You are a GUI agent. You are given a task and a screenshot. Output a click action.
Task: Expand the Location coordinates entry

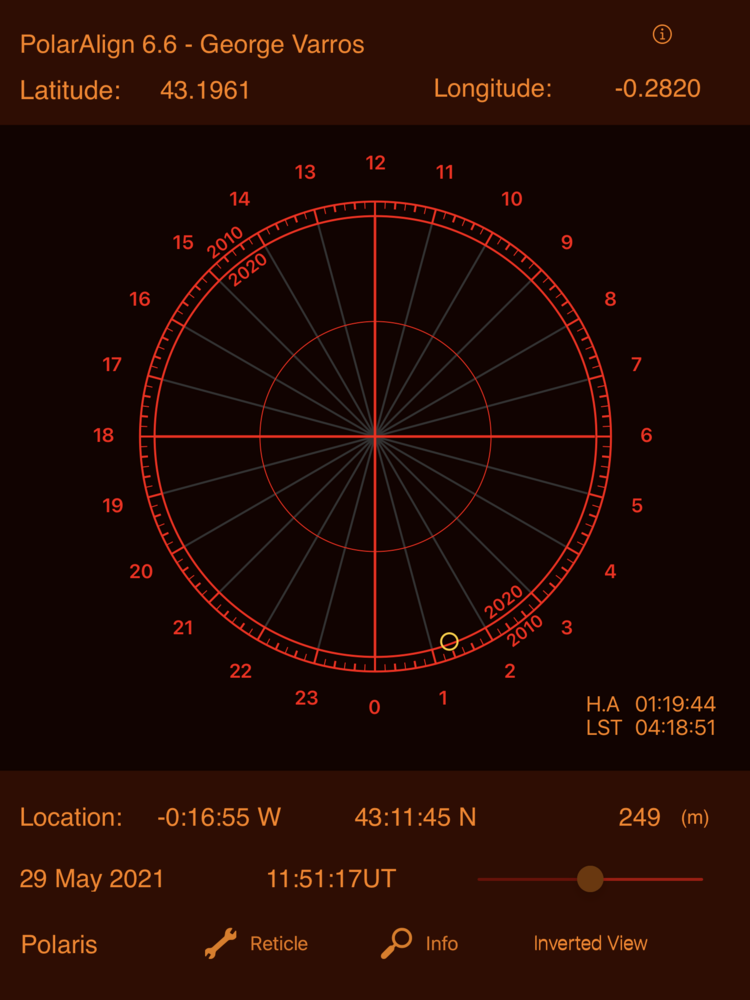click(x=215, y=817)
